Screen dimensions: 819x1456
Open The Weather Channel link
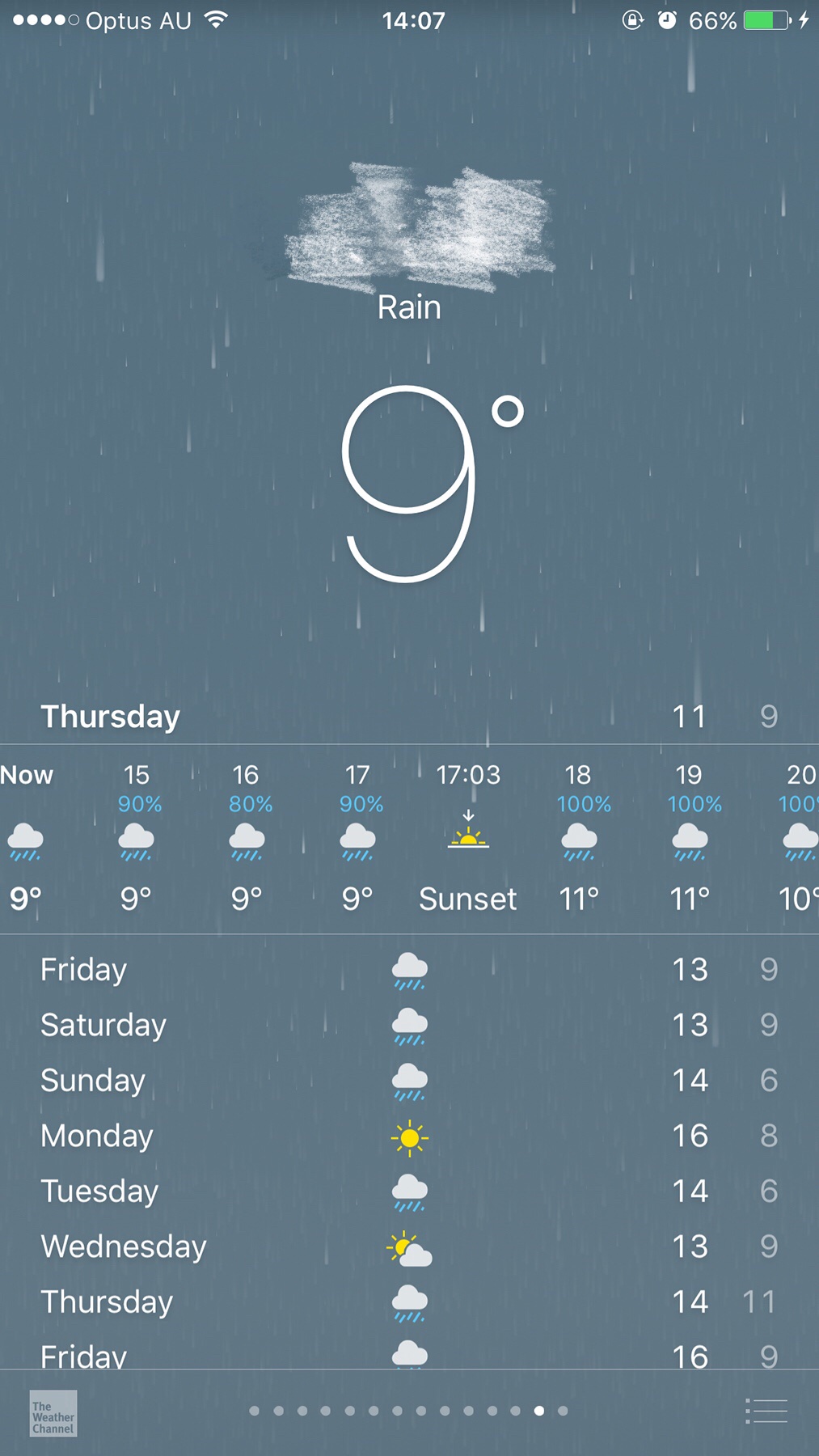click(53, 1413)
